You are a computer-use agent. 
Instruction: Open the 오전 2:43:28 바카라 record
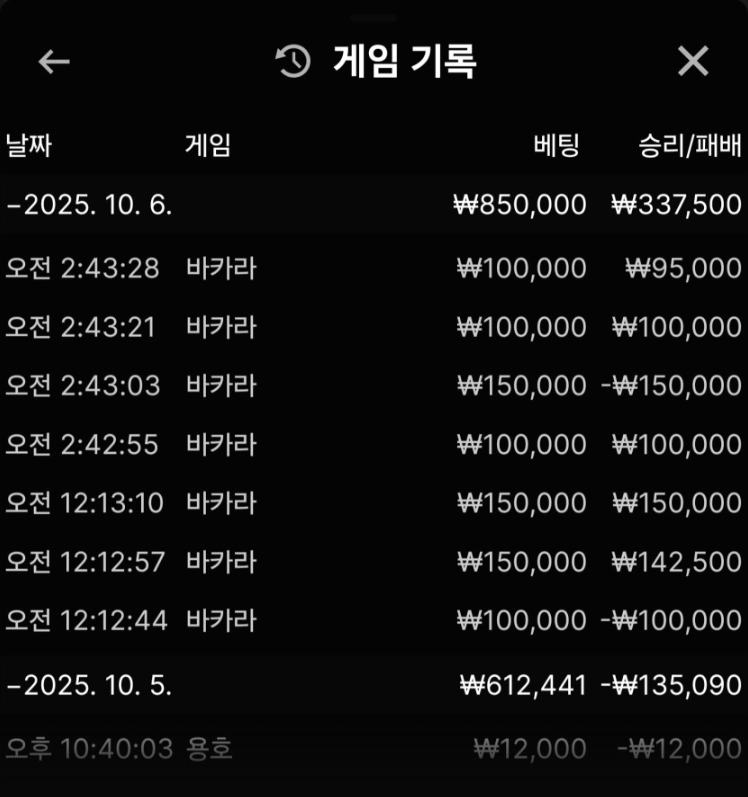click(373, 268)
